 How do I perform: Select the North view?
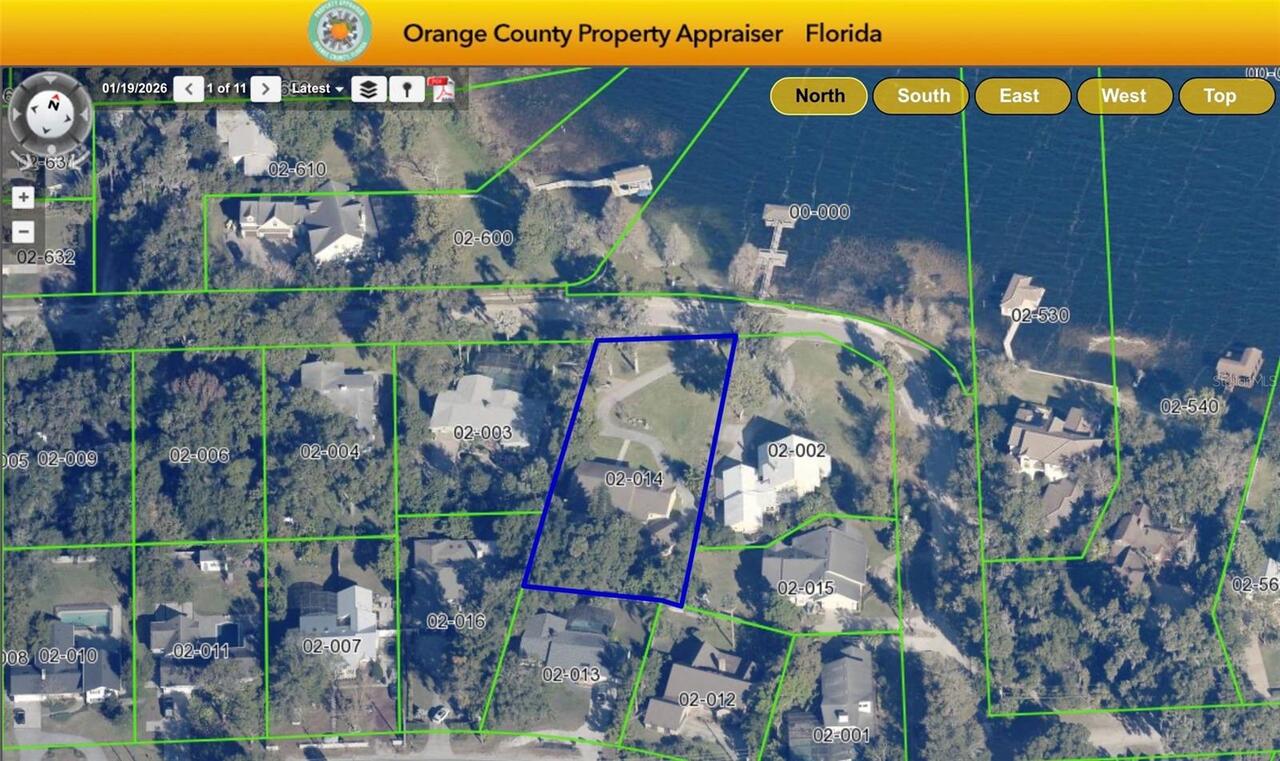(819, 96)
